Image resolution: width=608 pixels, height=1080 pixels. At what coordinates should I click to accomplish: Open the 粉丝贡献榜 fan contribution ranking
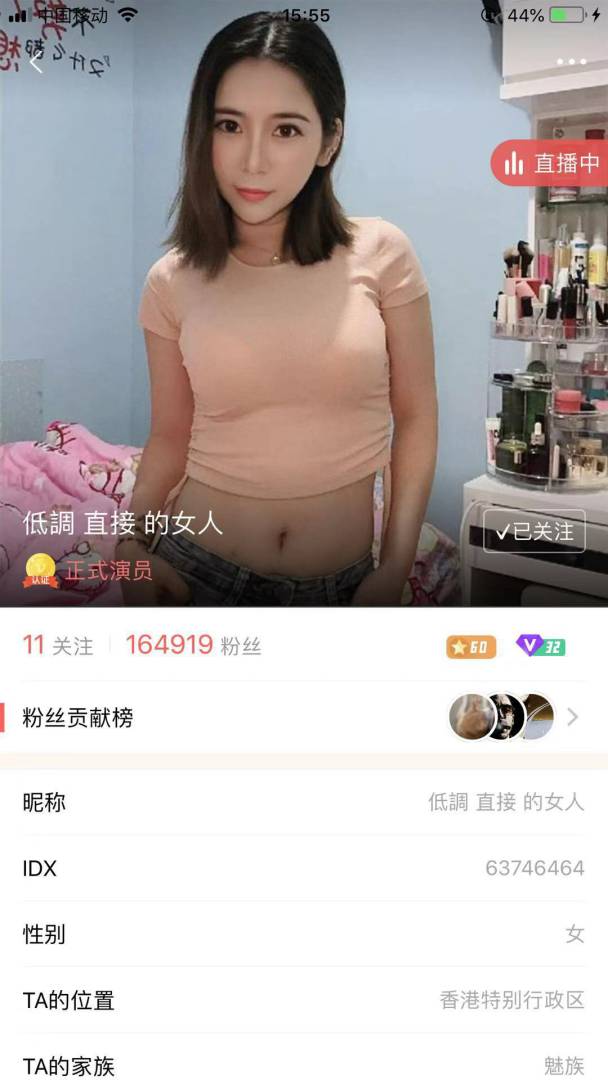(x=300, y=717)
